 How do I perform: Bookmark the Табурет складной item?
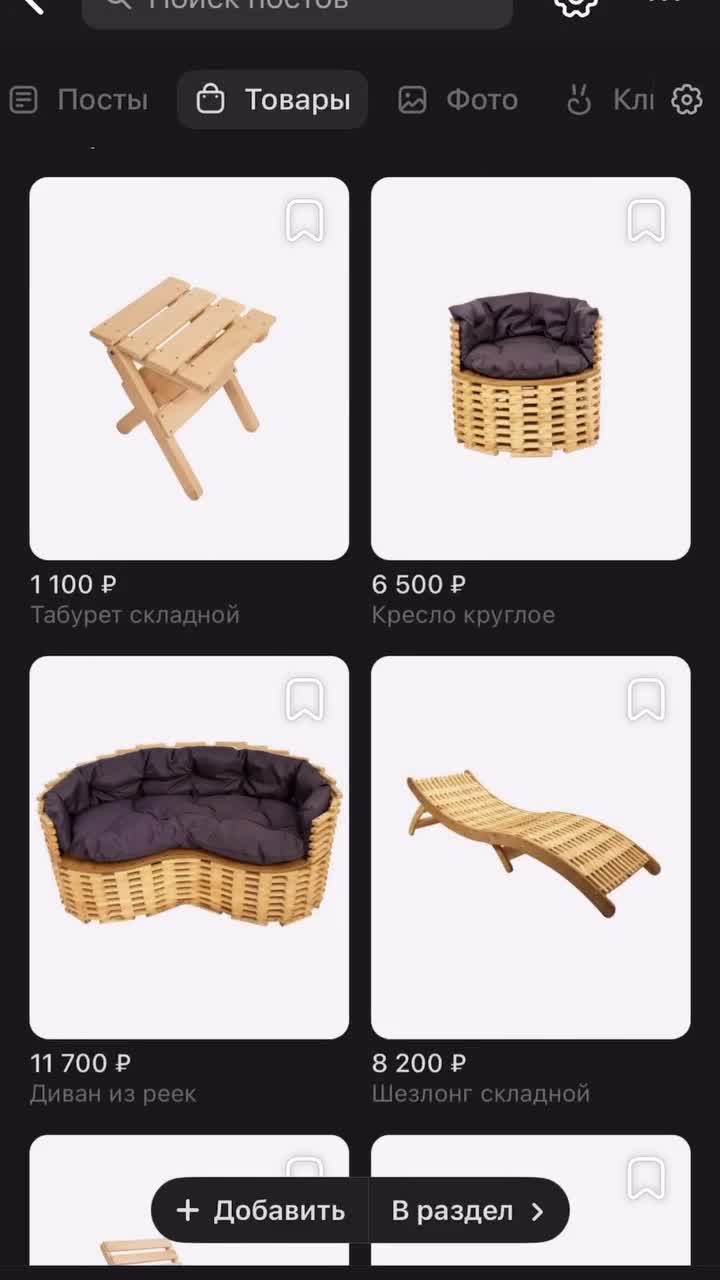[x=305, y=221]
